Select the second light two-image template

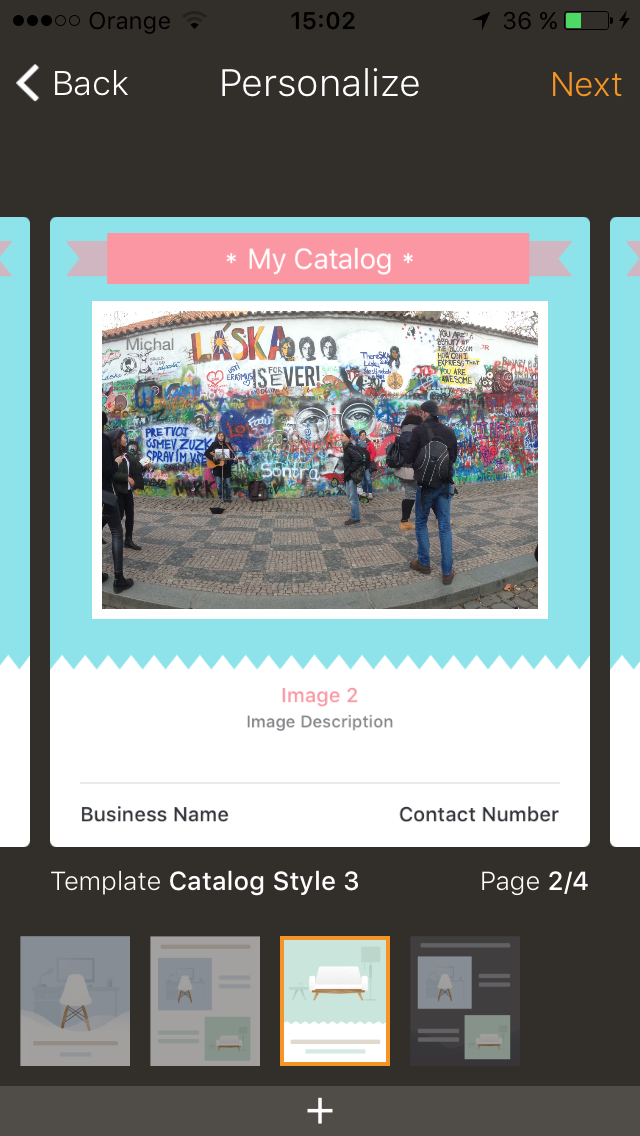click(205, 1001)
